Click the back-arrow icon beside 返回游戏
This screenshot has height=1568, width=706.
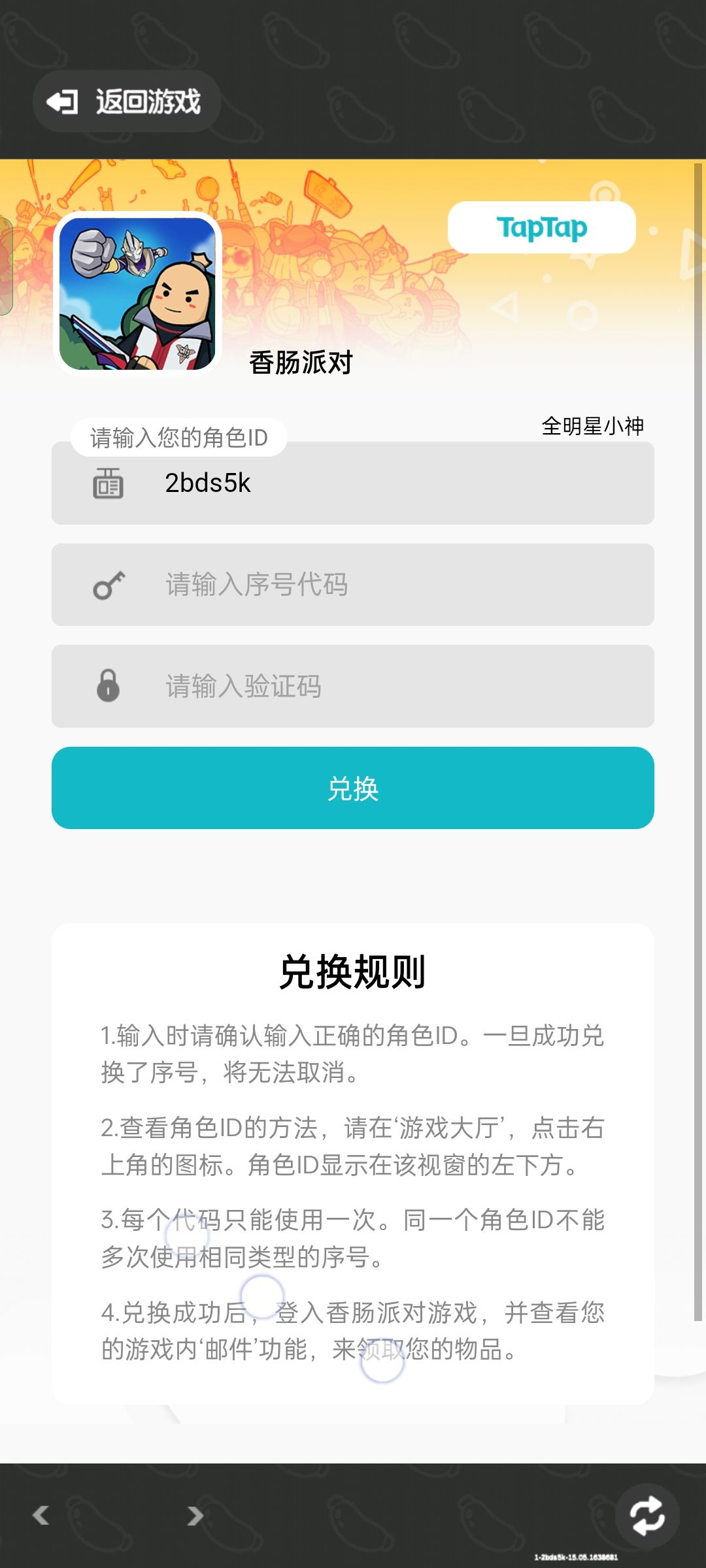63,101
